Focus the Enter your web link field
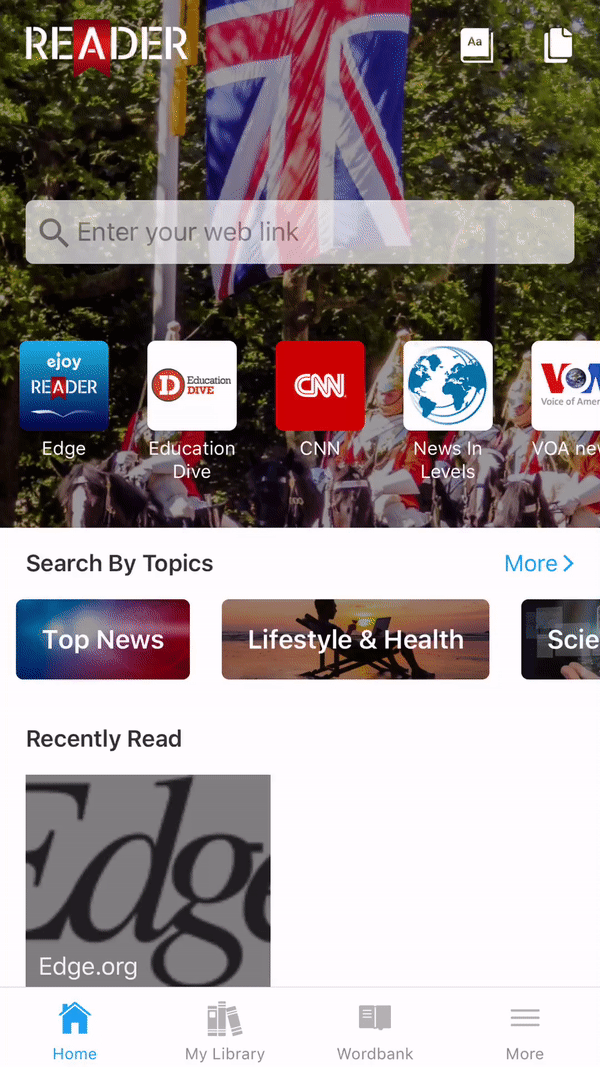 (300, 232)
